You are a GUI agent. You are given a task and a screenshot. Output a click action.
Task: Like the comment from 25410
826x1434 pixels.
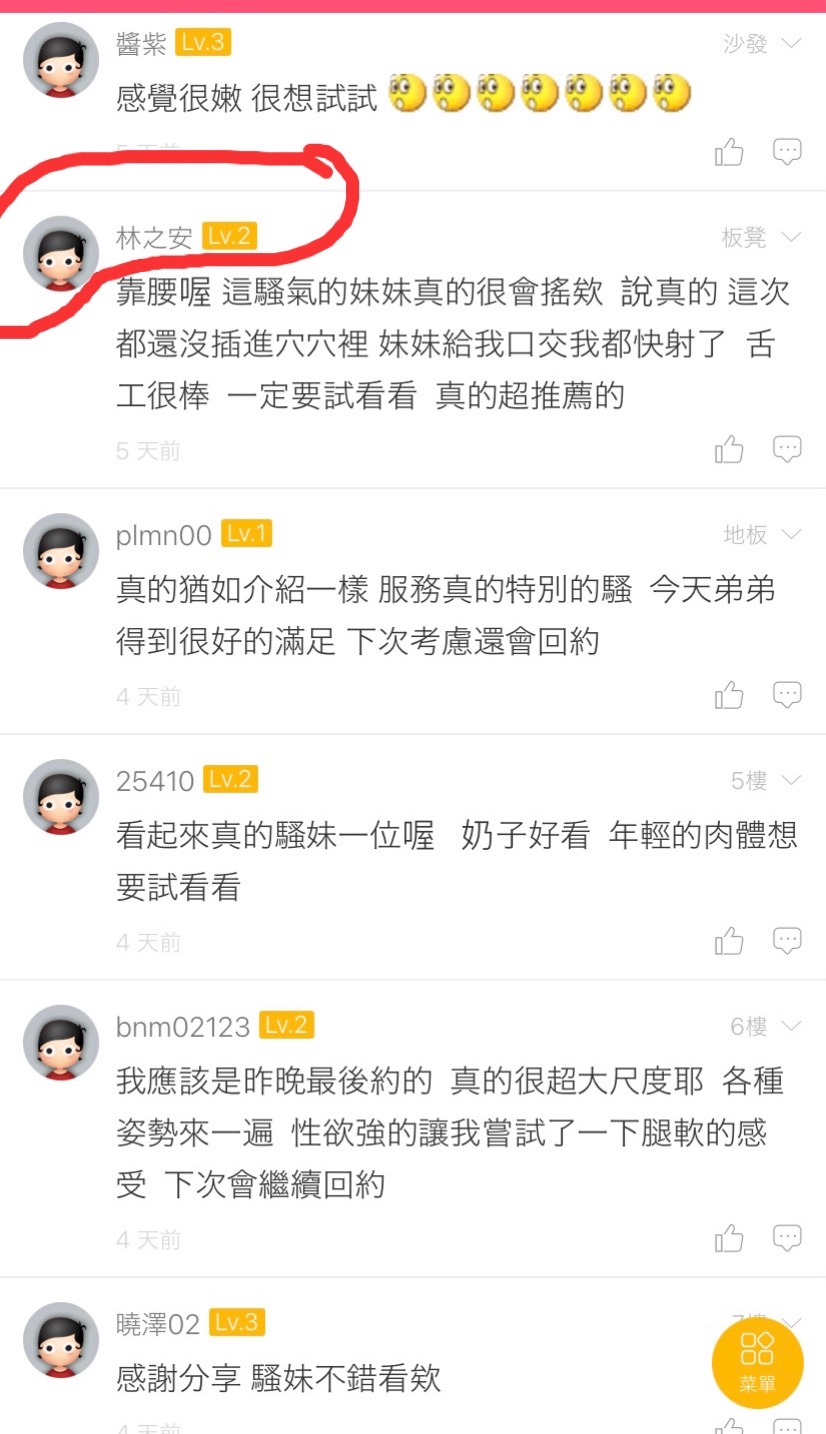coord(729,941)
